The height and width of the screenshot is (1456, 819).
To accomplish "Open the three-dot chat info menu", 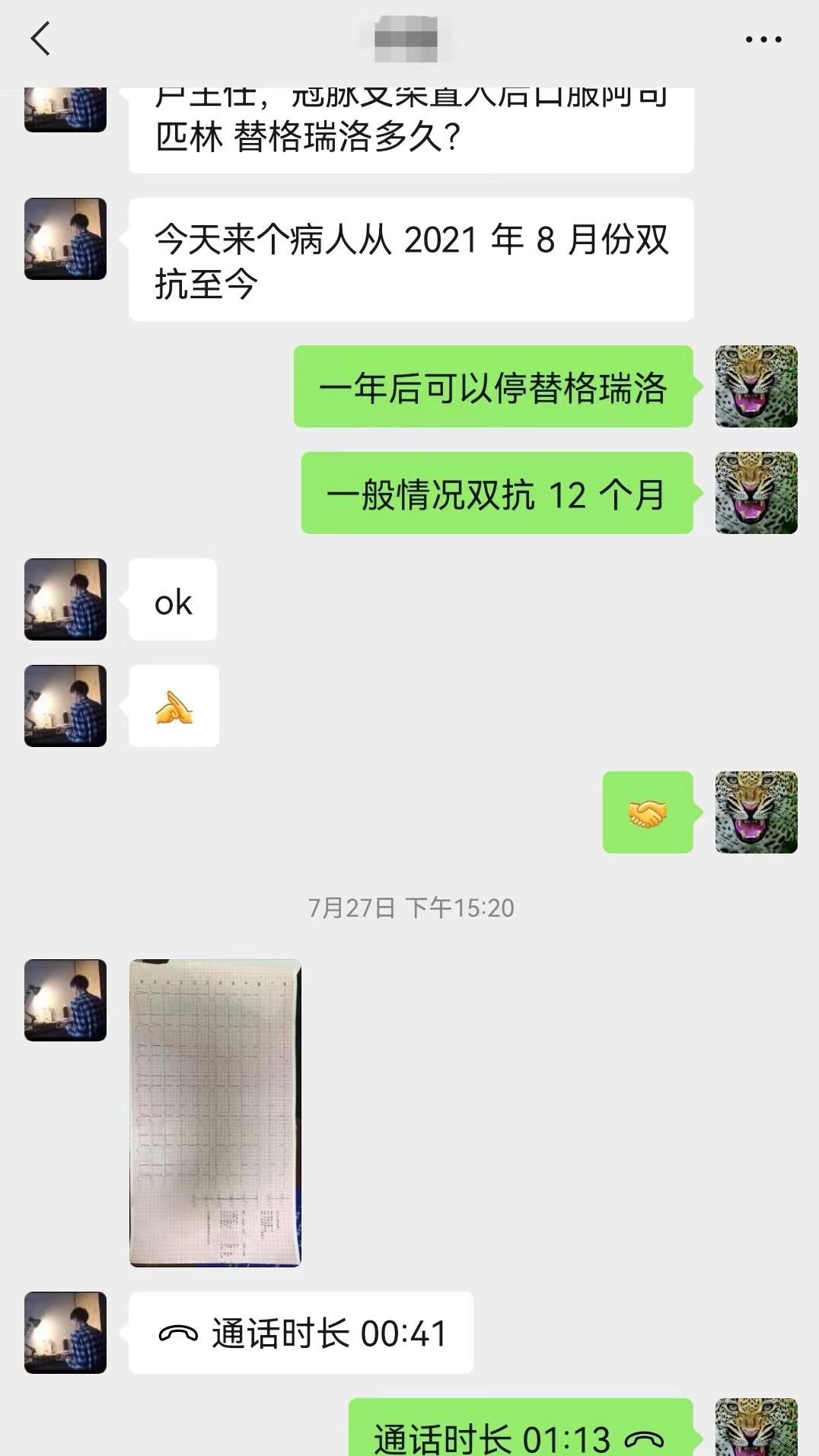I will [x=763, y=39].
